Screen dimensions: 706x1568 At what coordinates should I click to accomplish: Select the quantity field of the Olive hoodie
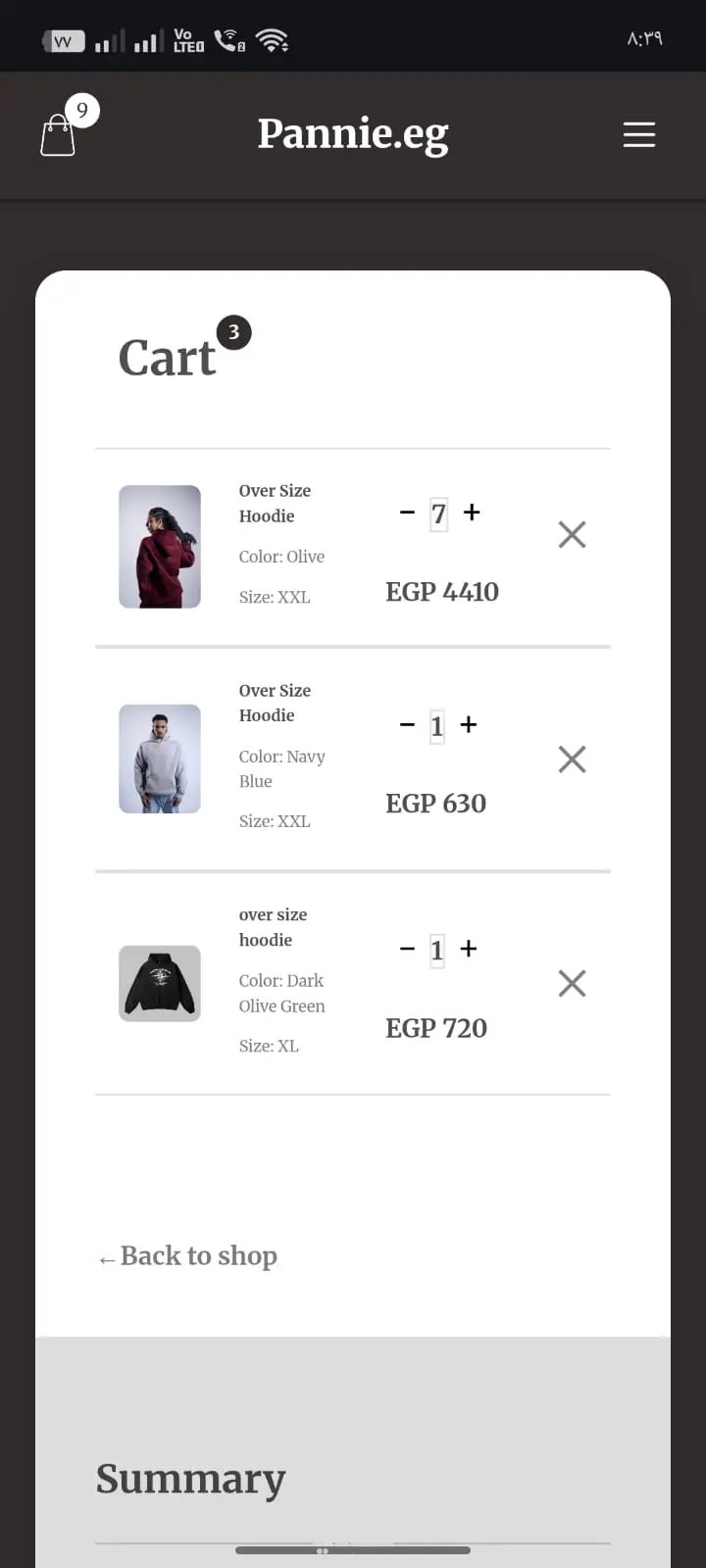coord(438,514)
